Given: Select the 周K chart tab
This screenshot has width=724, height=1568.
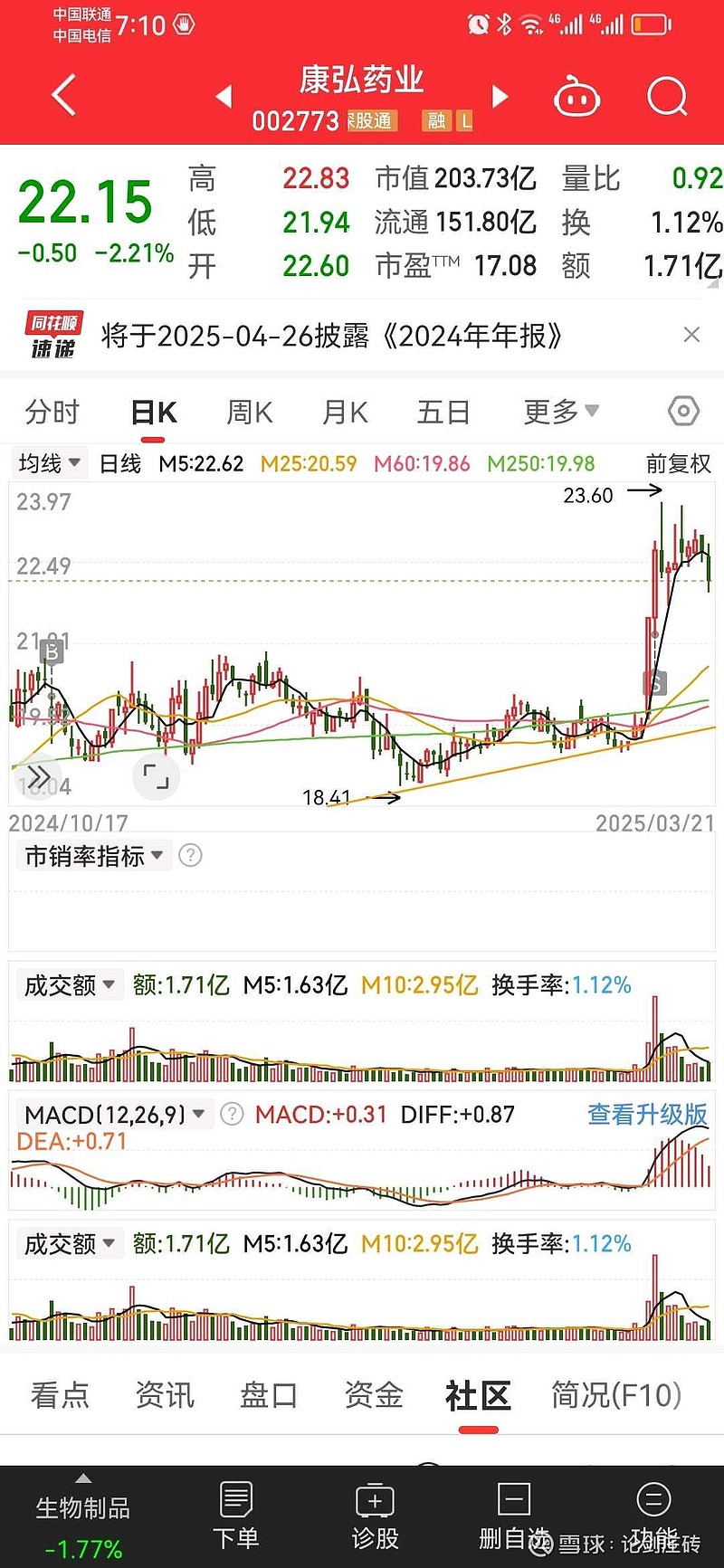Looking at the screenshot, I should point(249,412).
